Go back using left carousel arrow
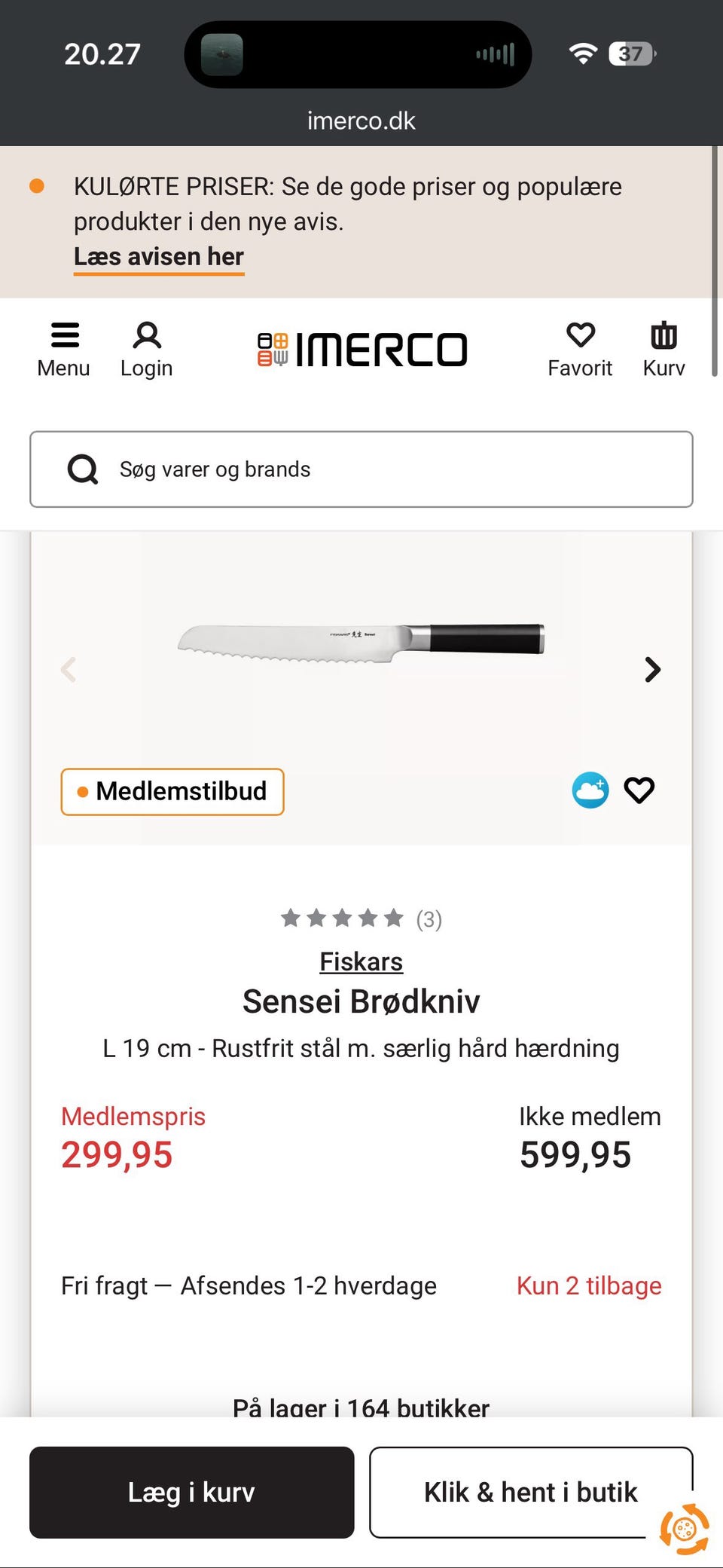The height and width of the screenshot is (1568, 723). (70, 670)
